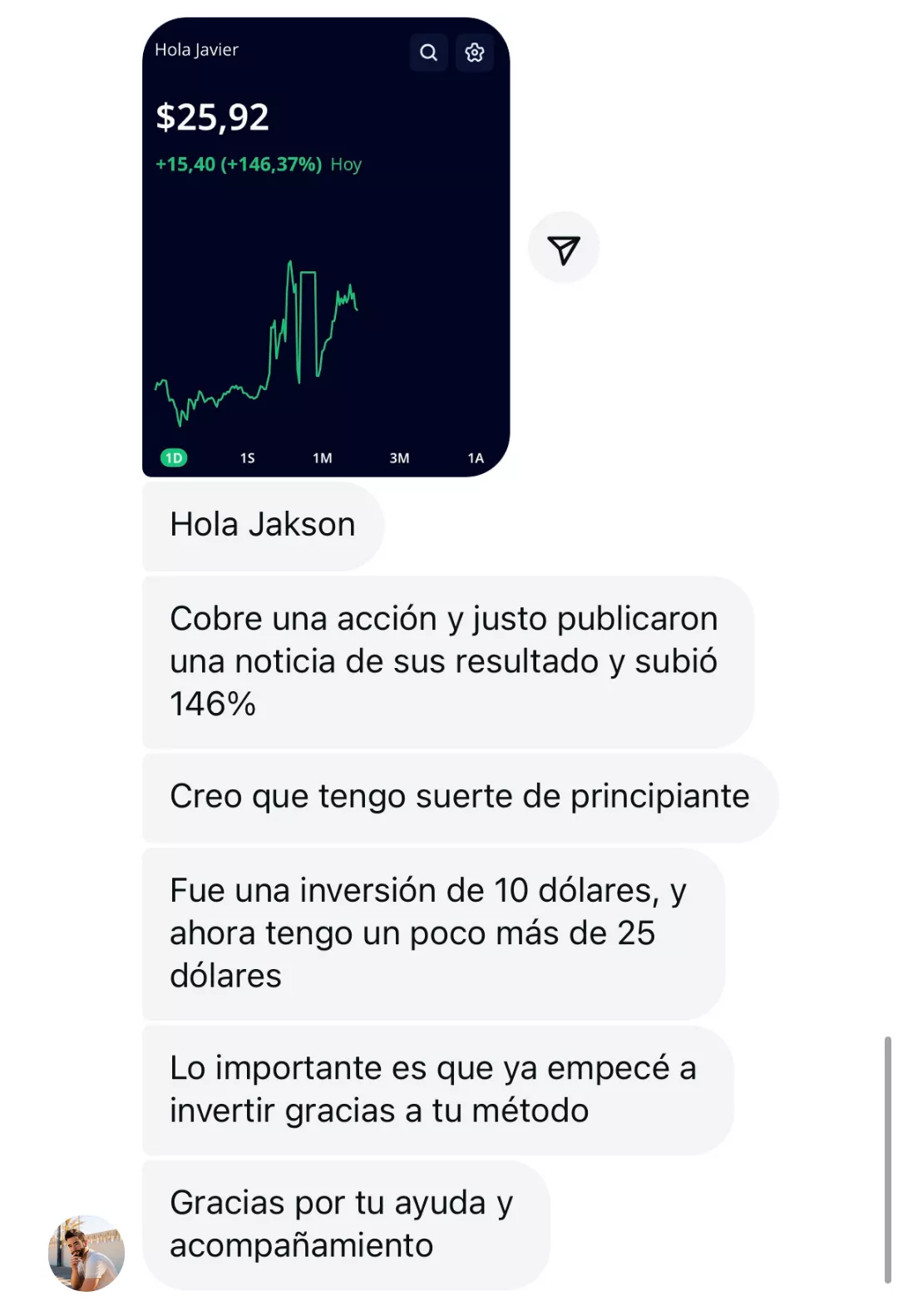
Task: Open the sender's profile picture
Action: (x=86, y=1252)
